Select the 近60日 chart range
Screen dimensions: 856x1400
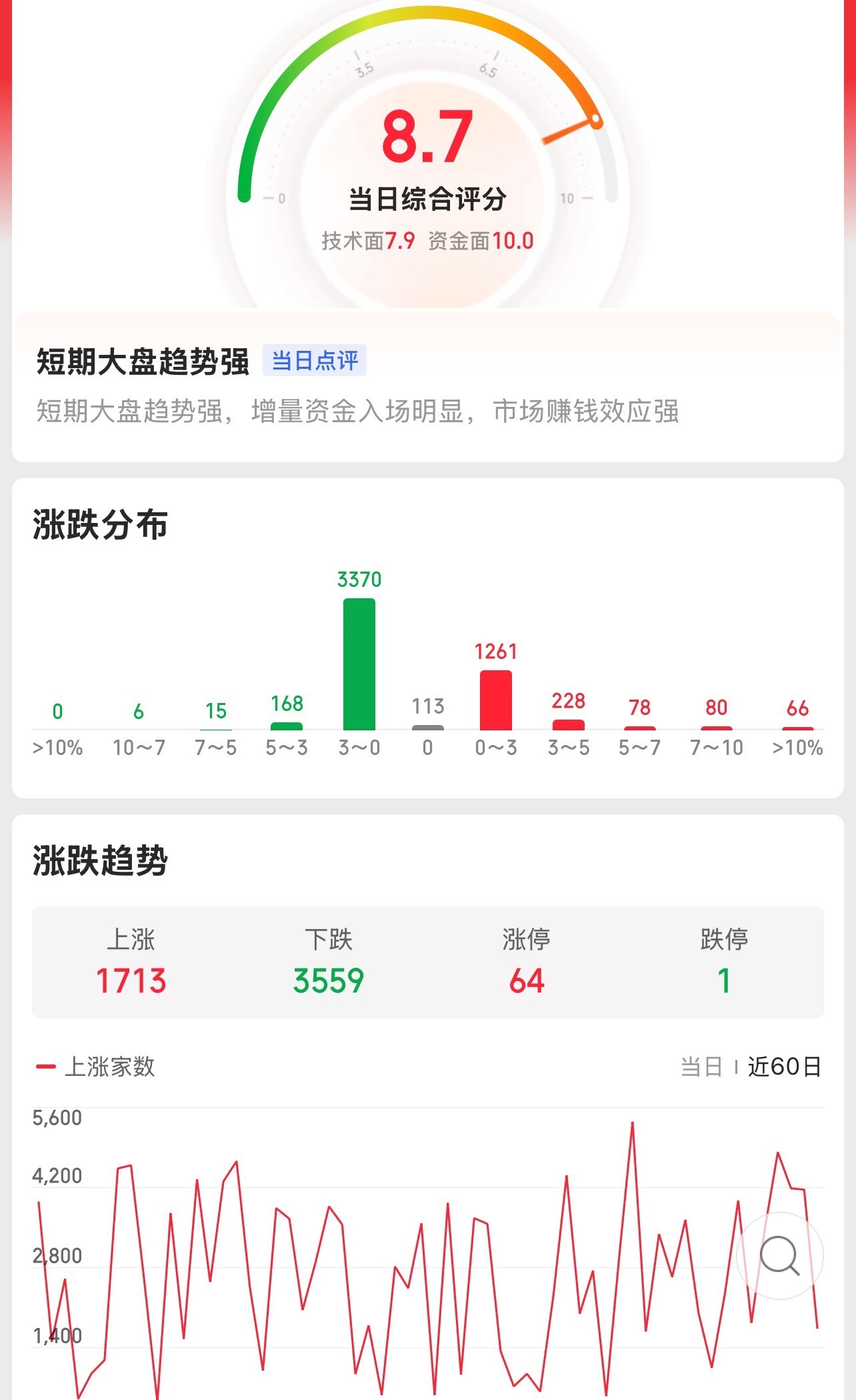[784, 1067]
